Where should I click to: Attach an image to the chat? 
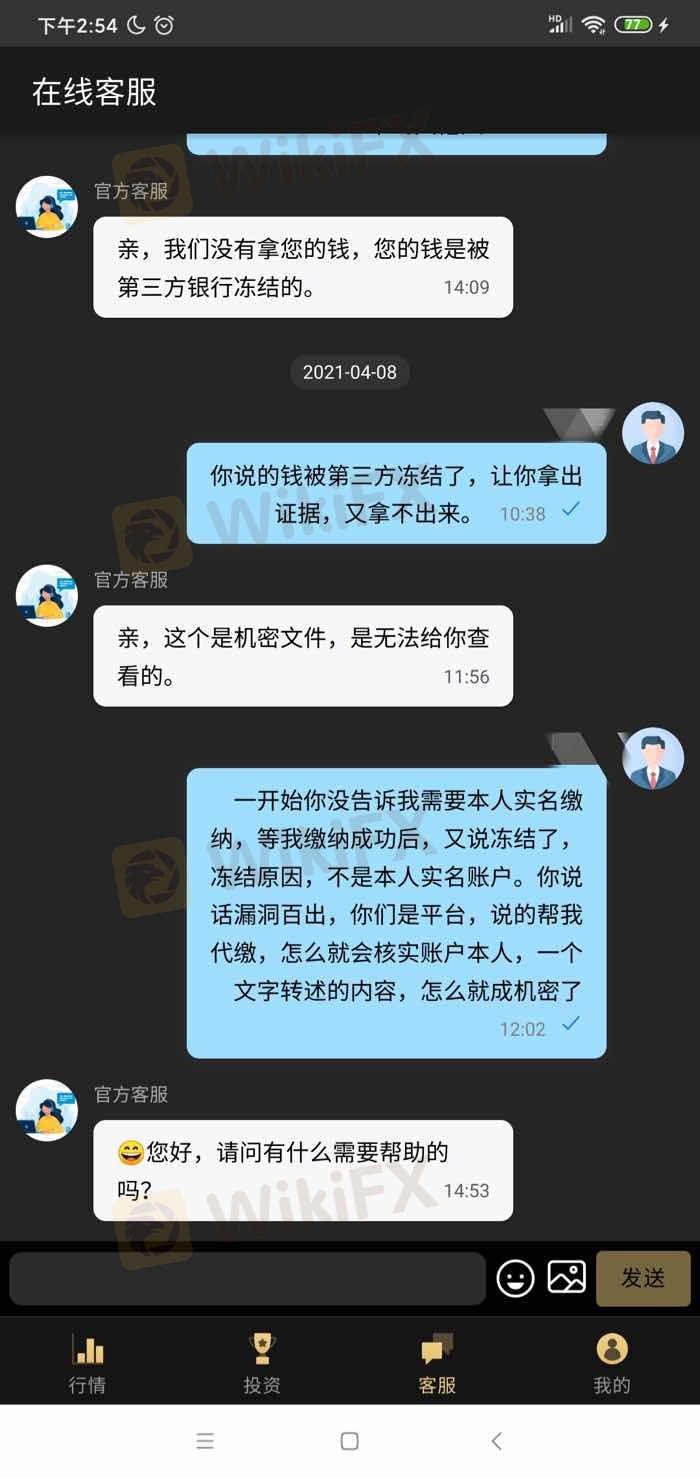pos(566,1278)
